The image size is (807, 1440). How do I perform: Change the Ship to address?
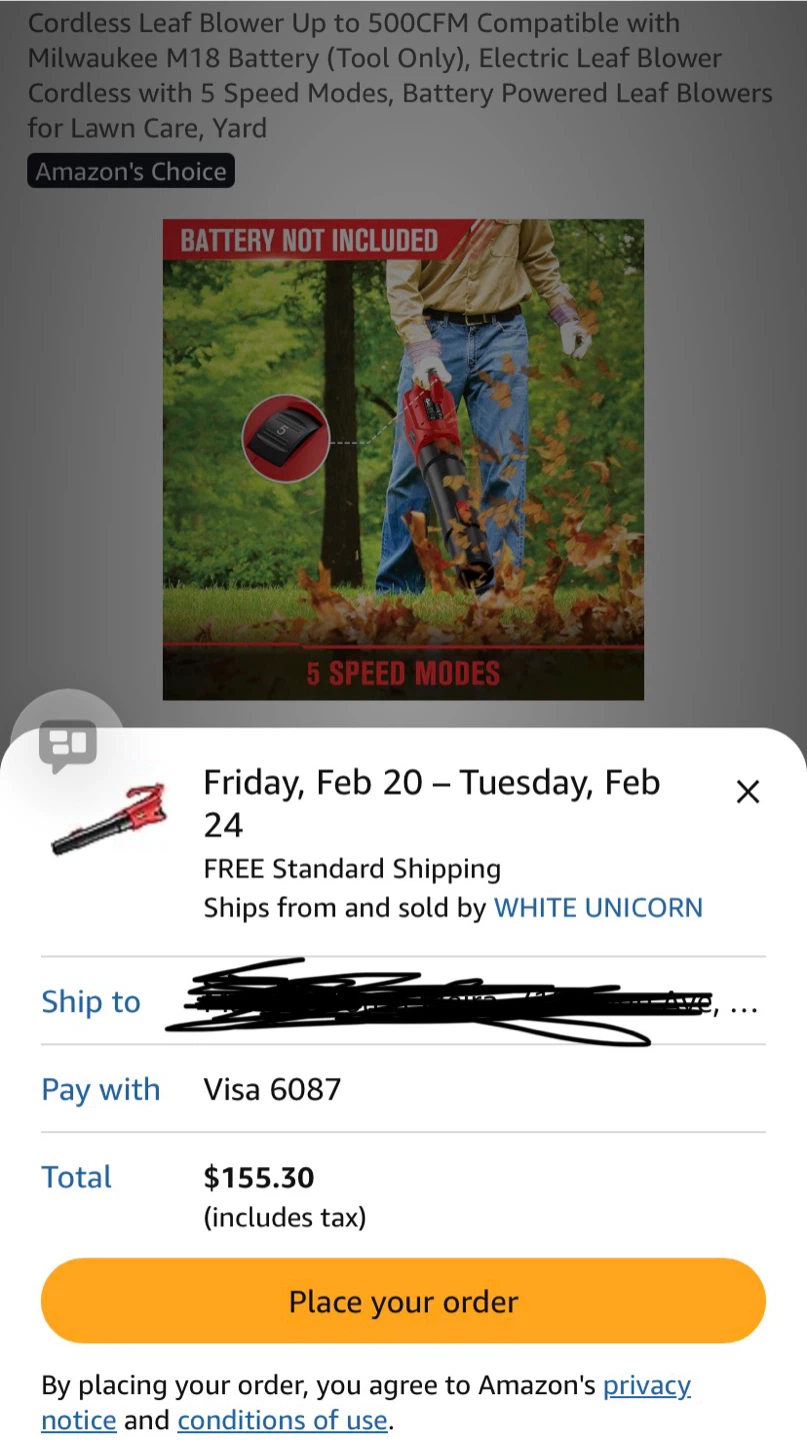tap(403, 1001)
